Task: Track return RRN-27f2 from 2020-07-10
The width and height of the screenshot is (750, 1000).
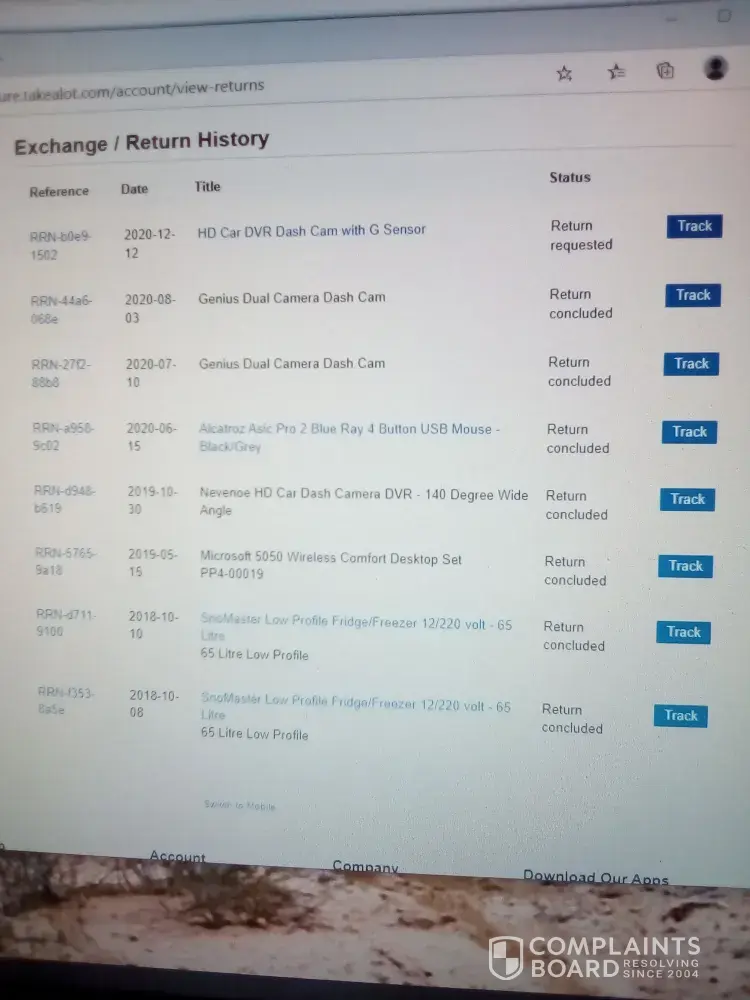Action: [x=690, y=364]
